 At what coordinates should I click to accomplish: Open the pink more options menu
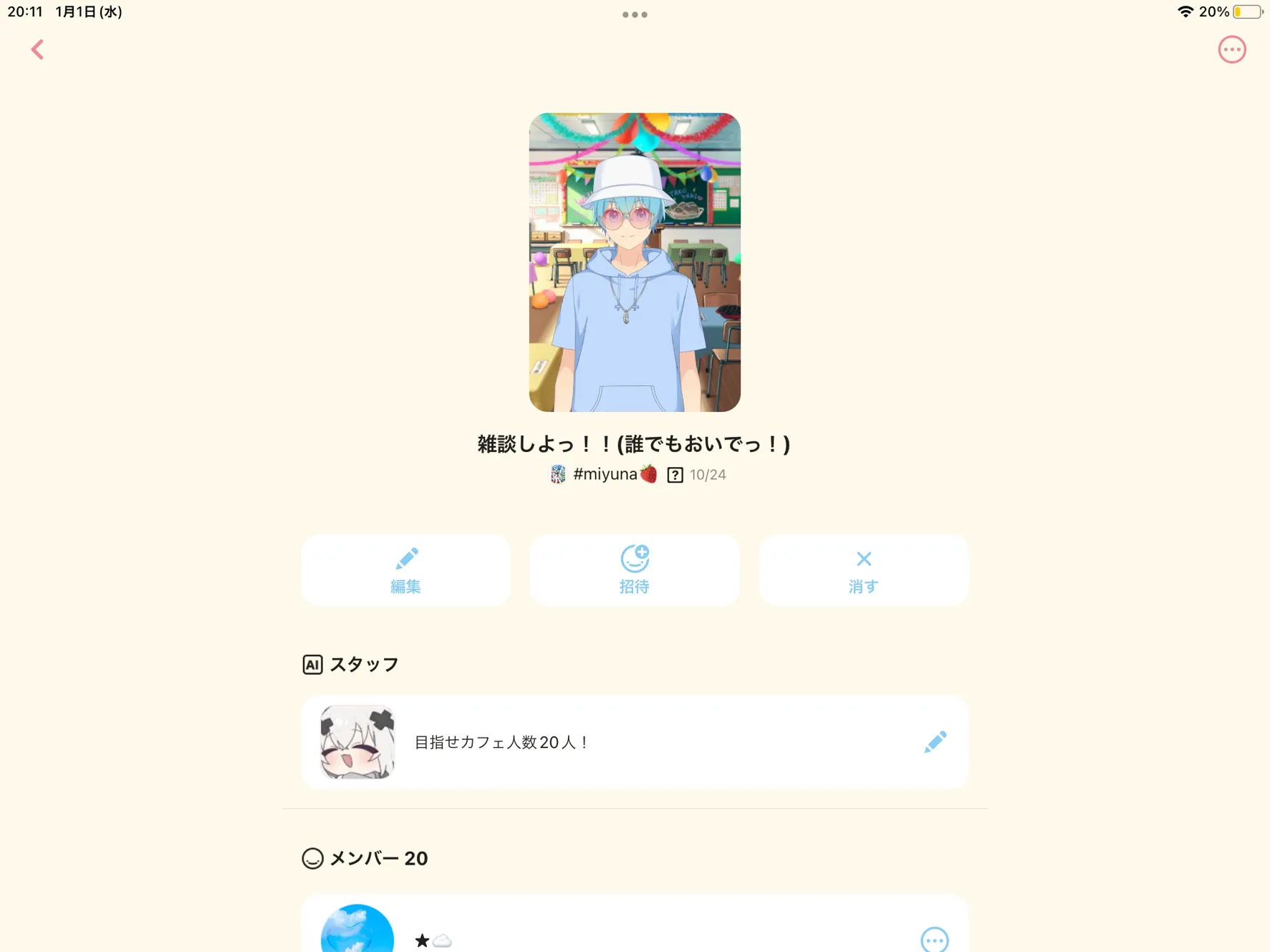1231,49
